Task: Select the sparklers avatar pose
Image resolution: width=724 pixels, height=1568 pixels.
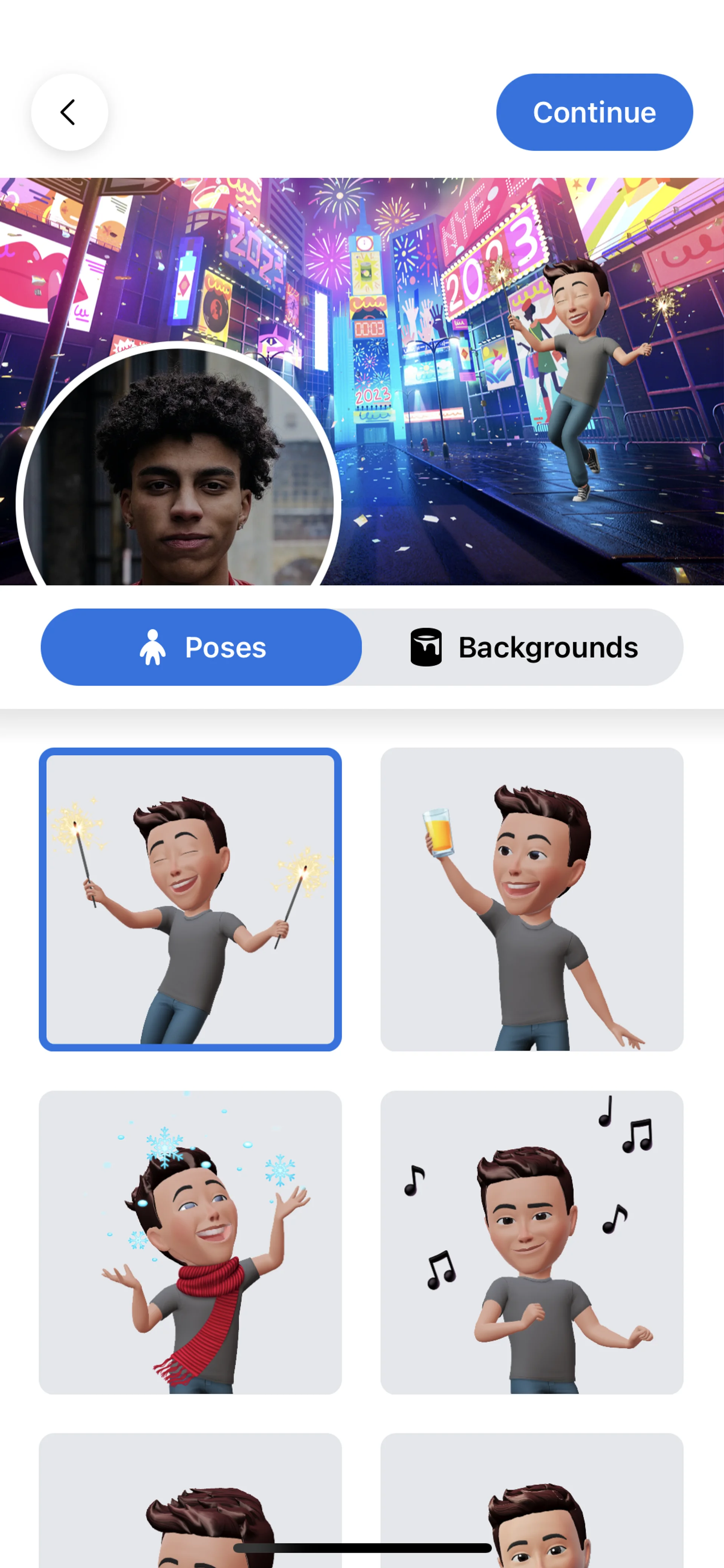Action: (x=190, y=899)
